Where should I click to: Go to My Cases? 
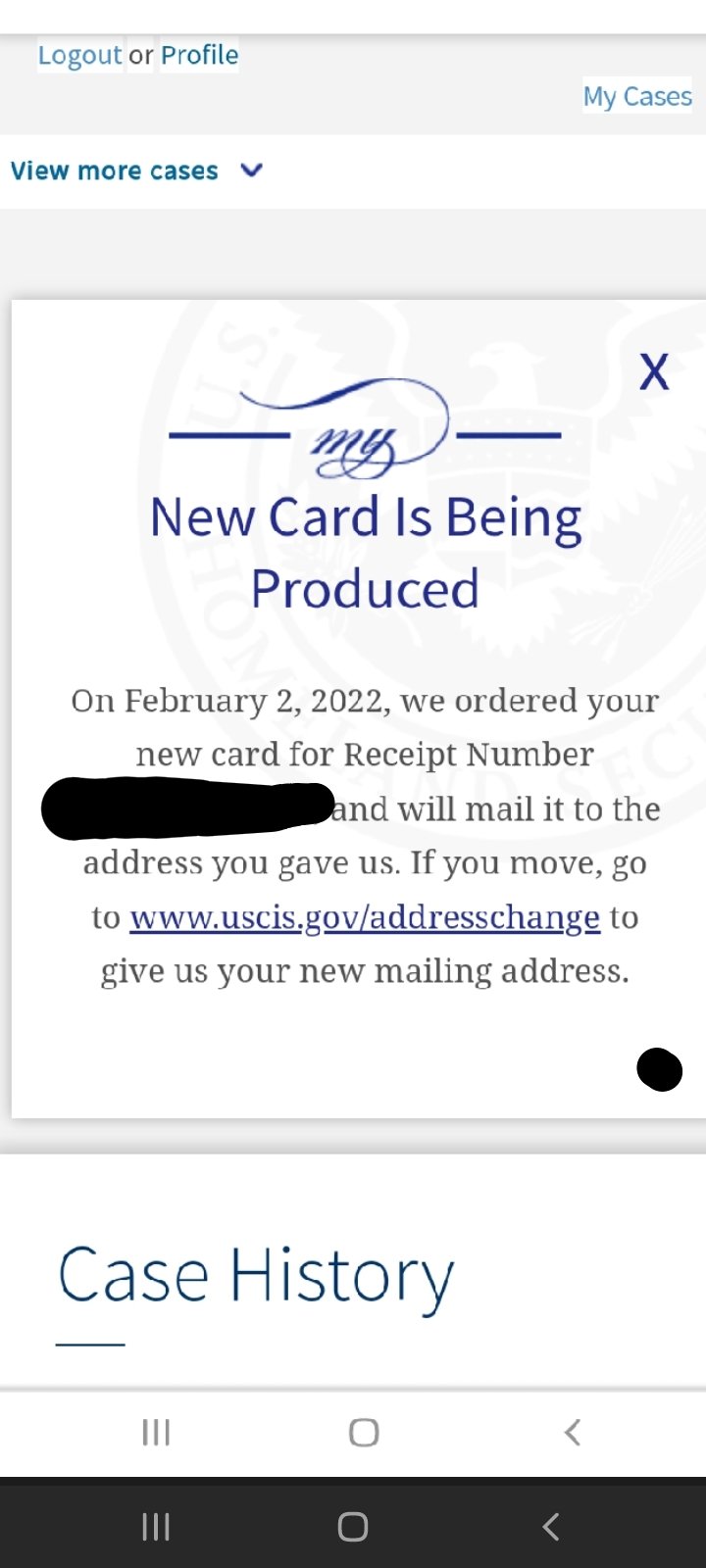coord(637,96)
